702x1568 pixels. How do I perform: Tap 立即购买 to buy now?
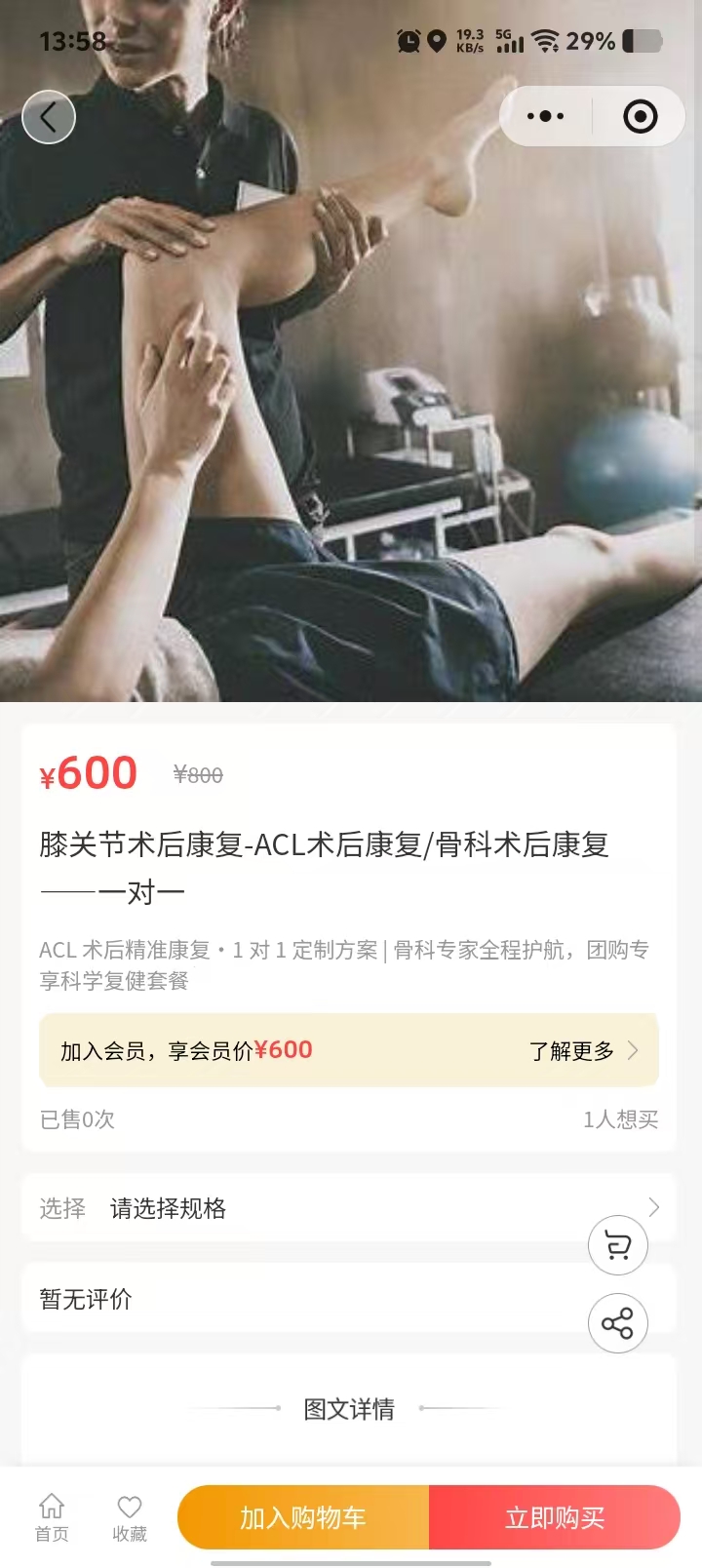[x=555, y=1517]
